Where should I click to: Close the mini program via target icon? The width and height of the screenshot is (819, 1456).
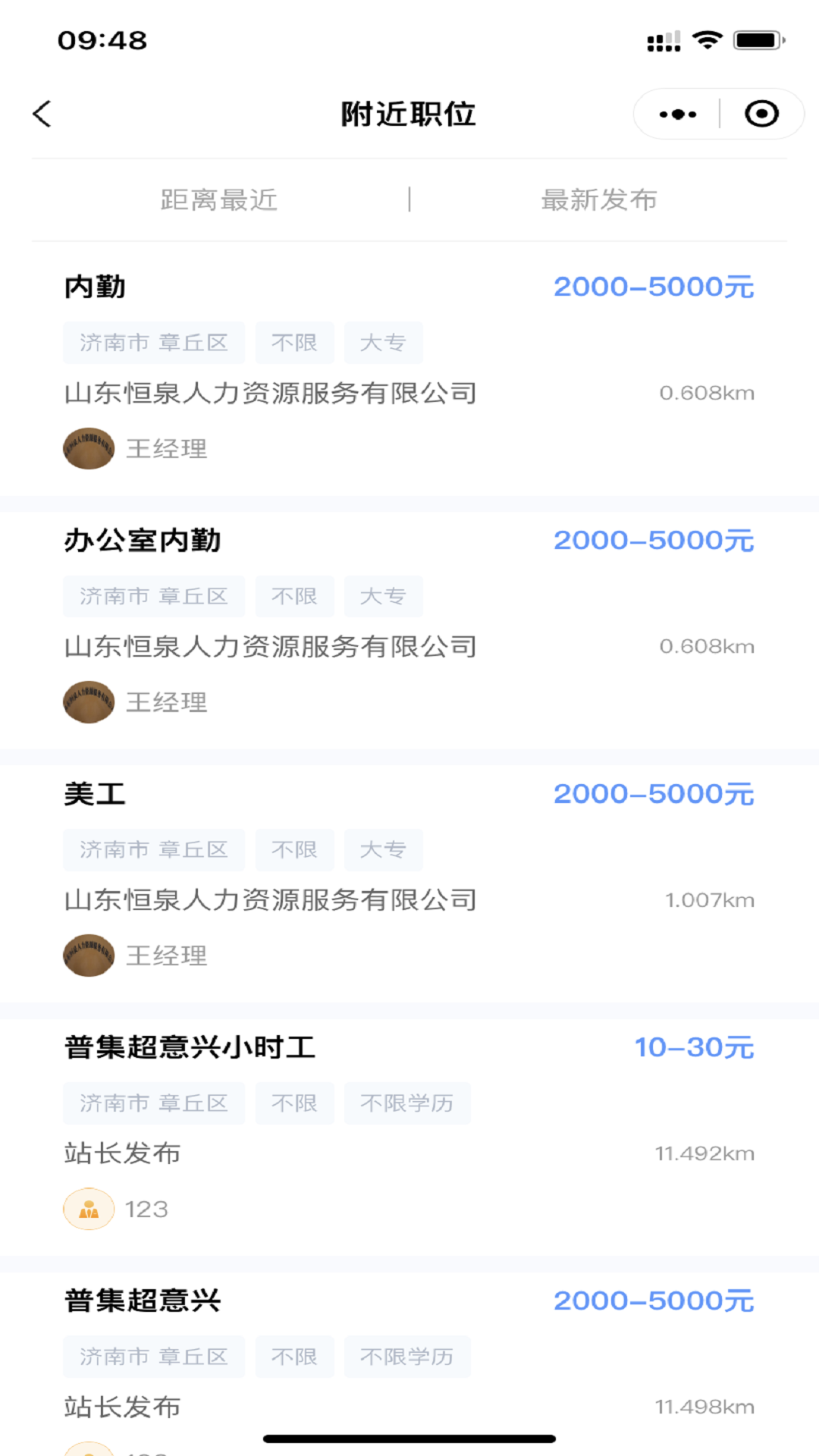click(x=761, y=115)
